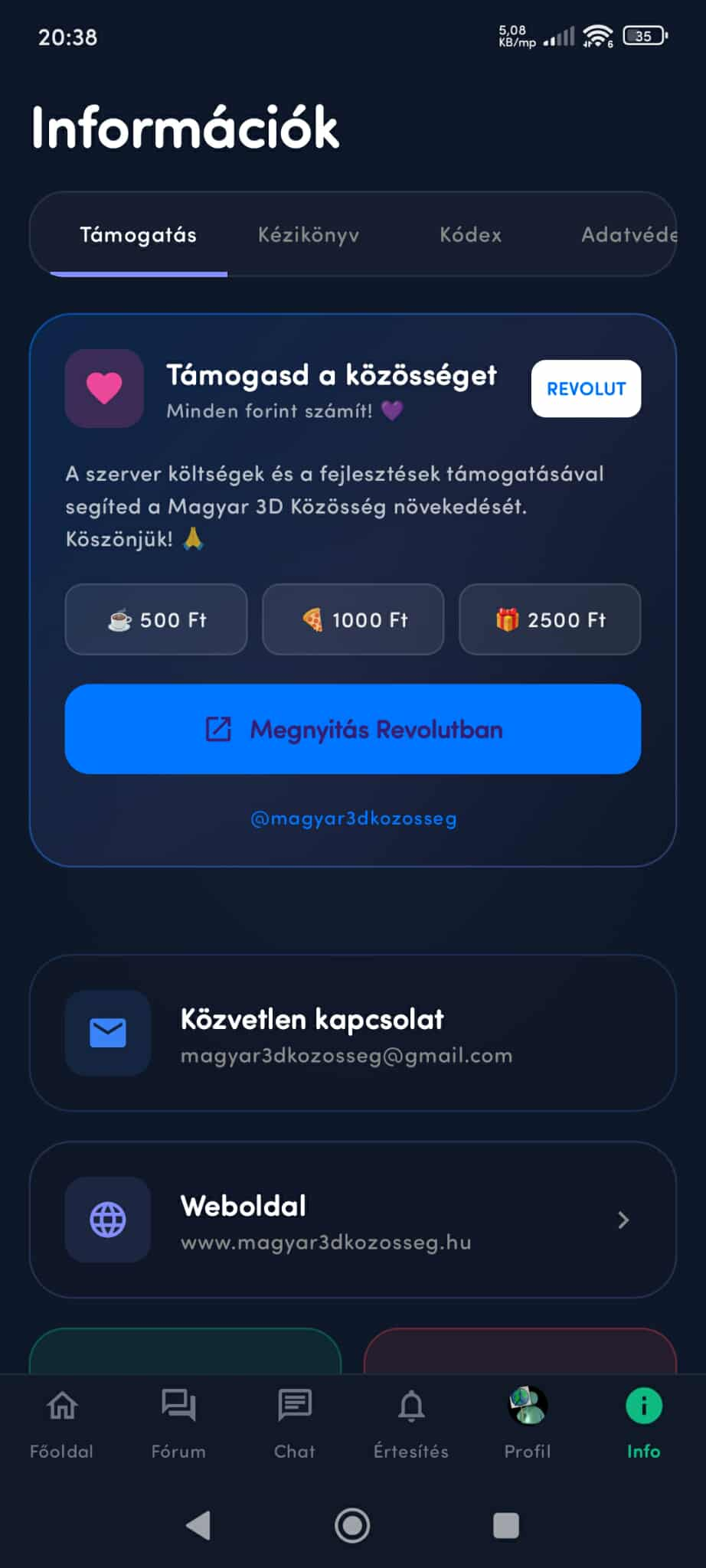Tap Megnyitás Revolutban button
This screenshot has width=706, height=1568.
point(353,729)
